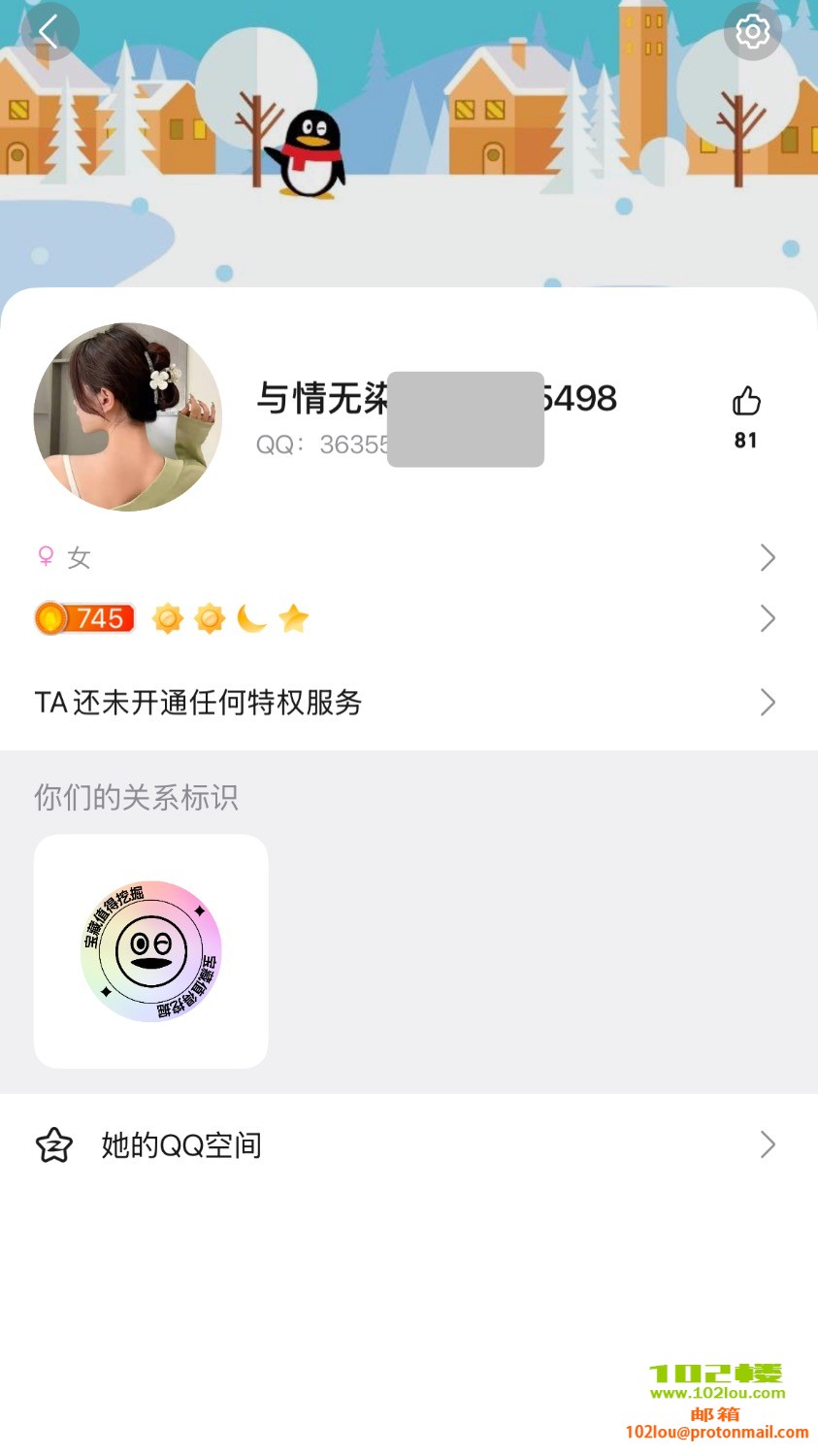View the profile avatar photo

[x=128, y=417]
